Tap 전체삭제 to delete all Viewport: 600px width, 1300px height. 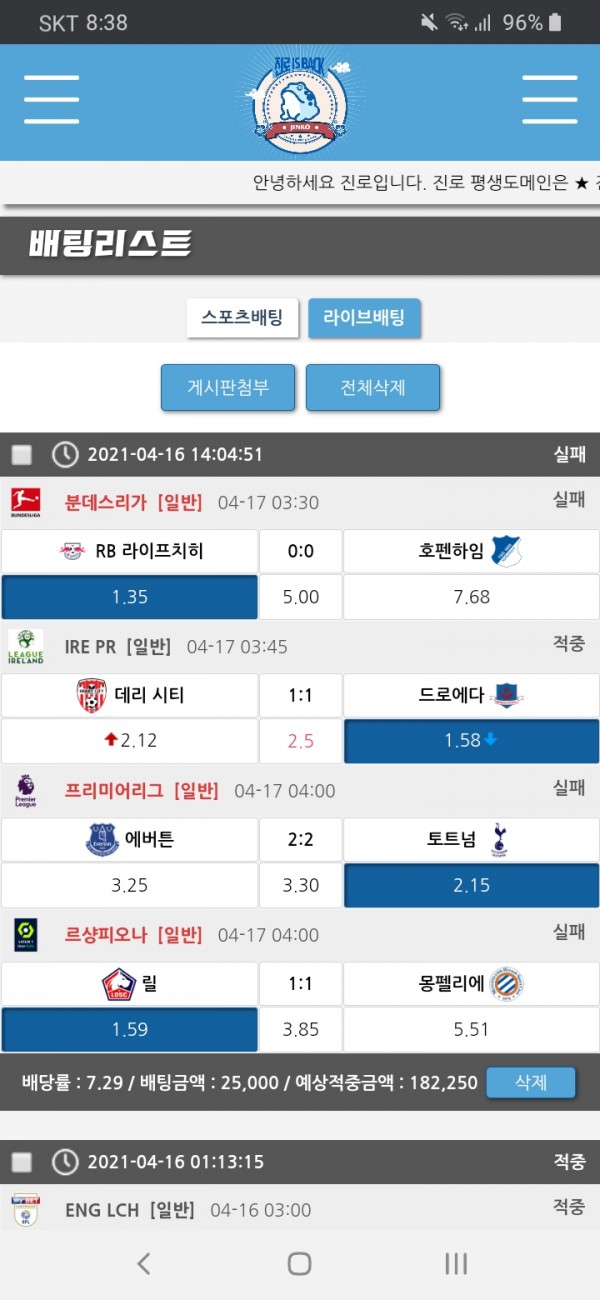[x=372, y=387]
